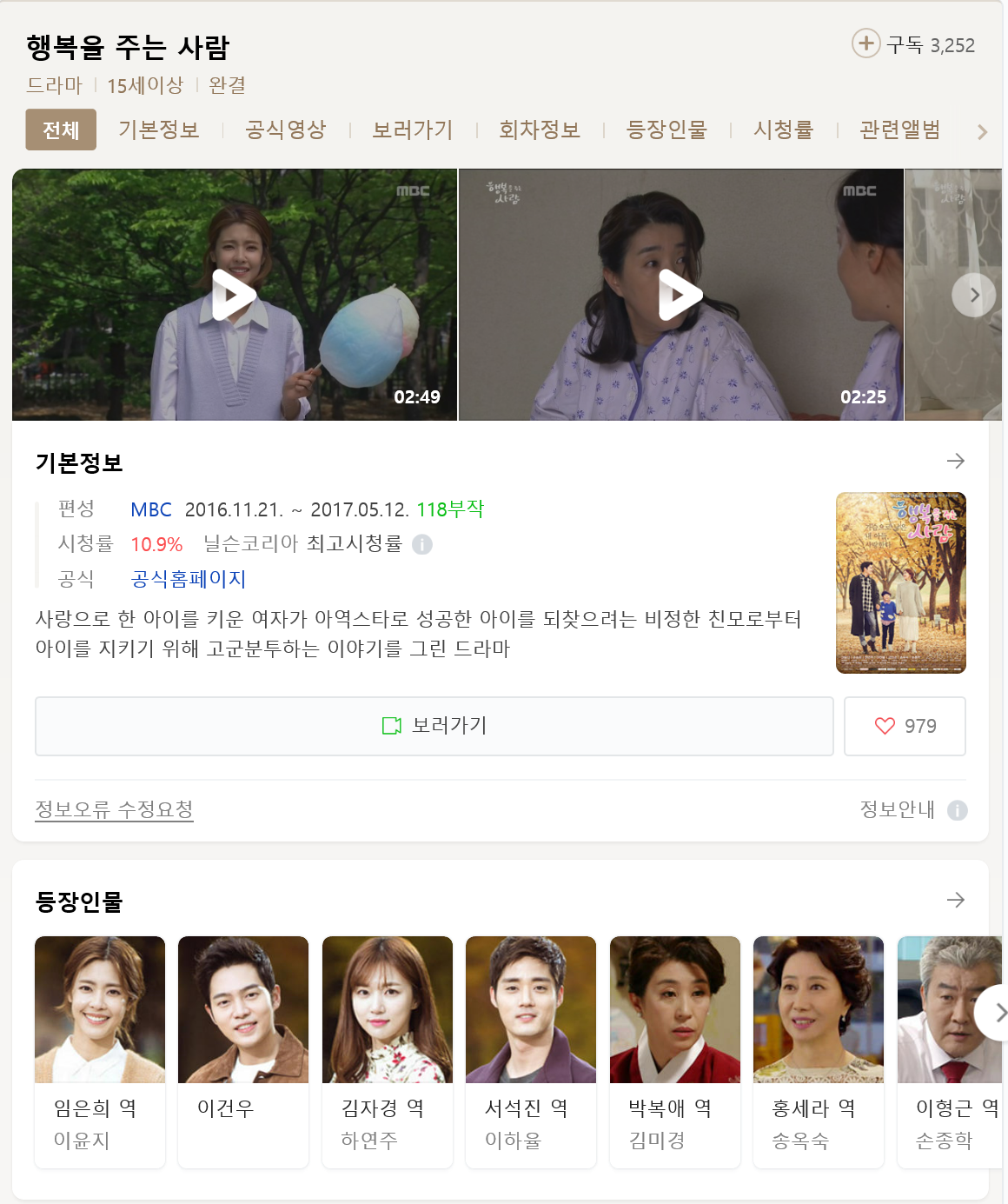The height and width of the screenshot is (1204, 1008).
Task: Like the drama with the heart button
Action: pyautogui.click(x=905, y=726)
